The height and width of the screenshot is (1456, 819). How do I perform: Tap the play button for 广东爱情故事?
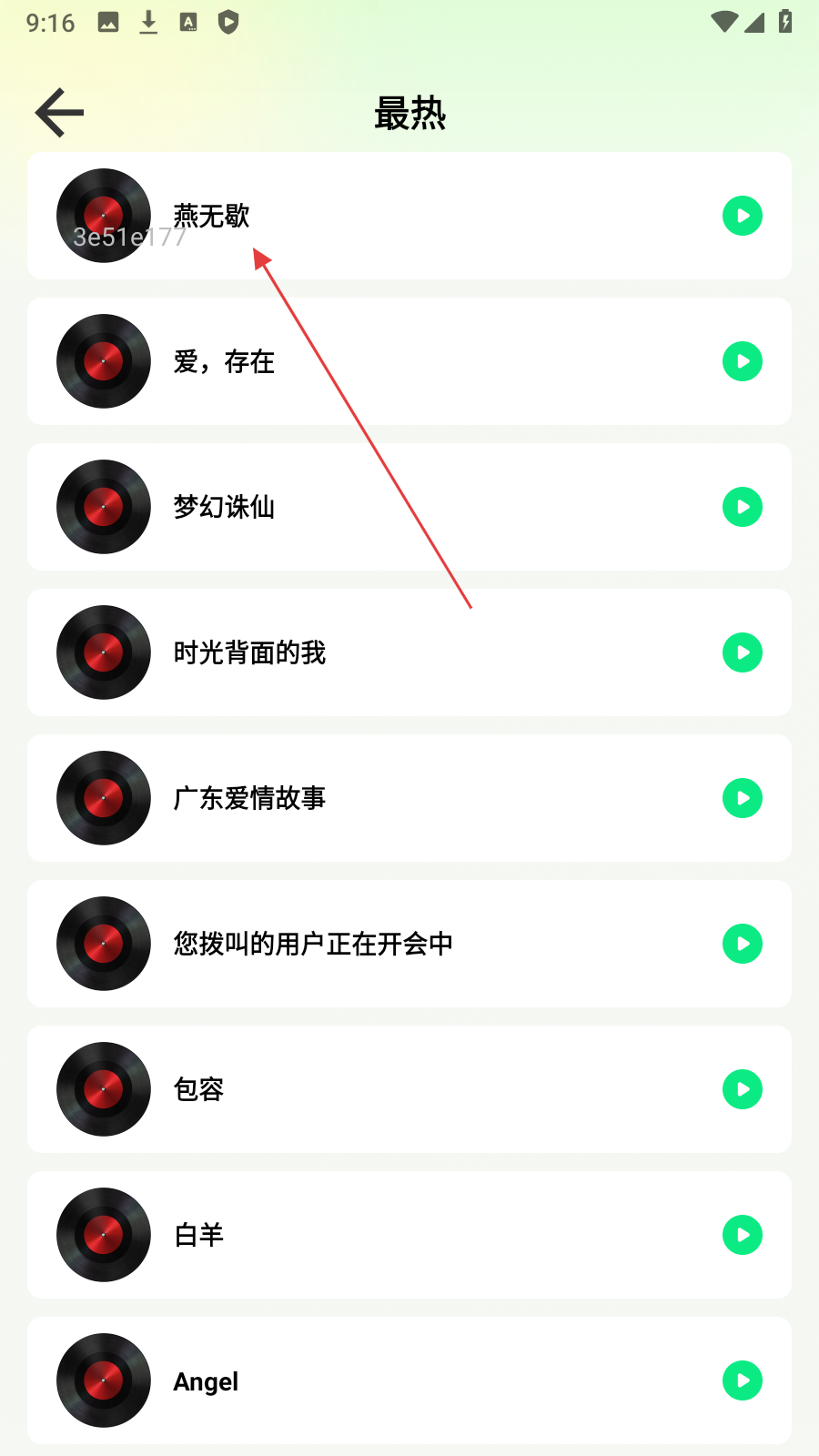click(743, 798)
